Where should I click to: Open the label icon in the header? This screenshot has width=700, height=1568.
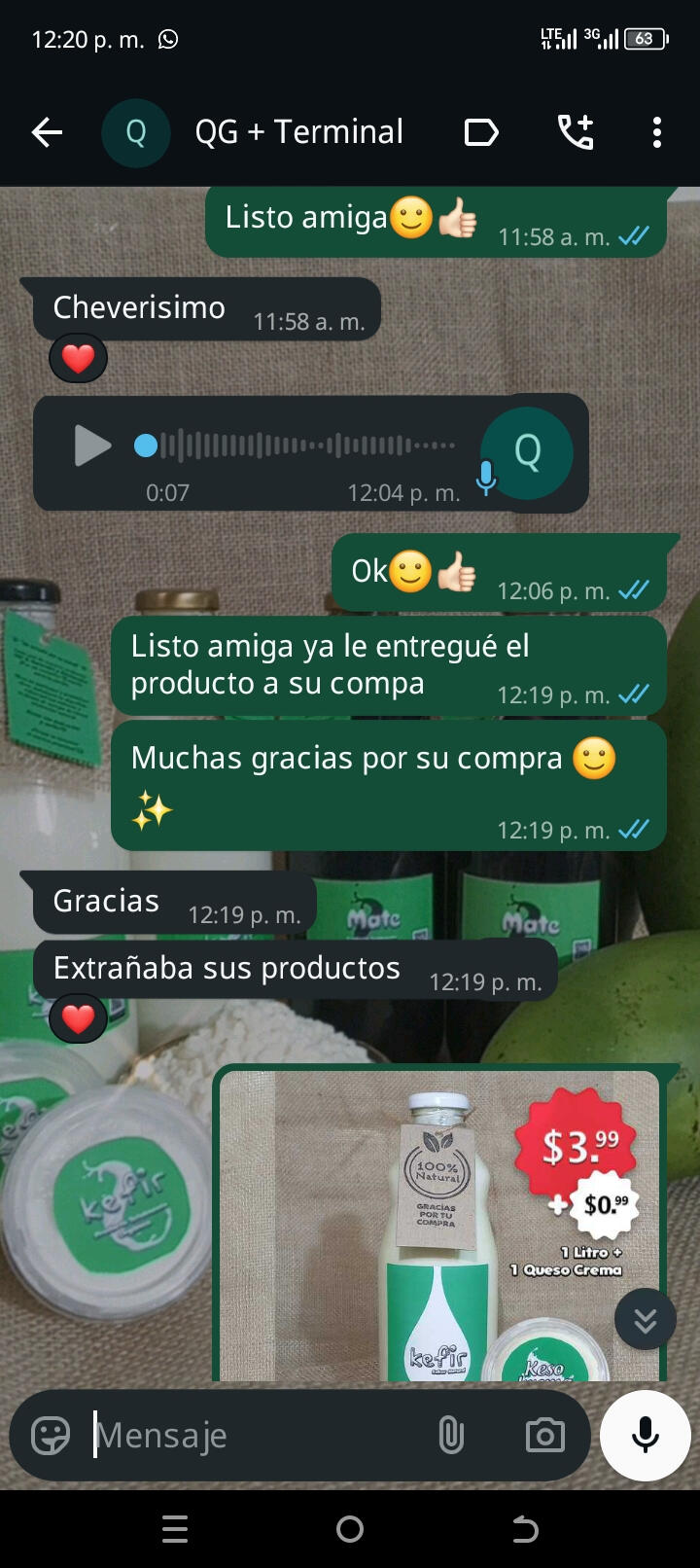coord(481,132)
